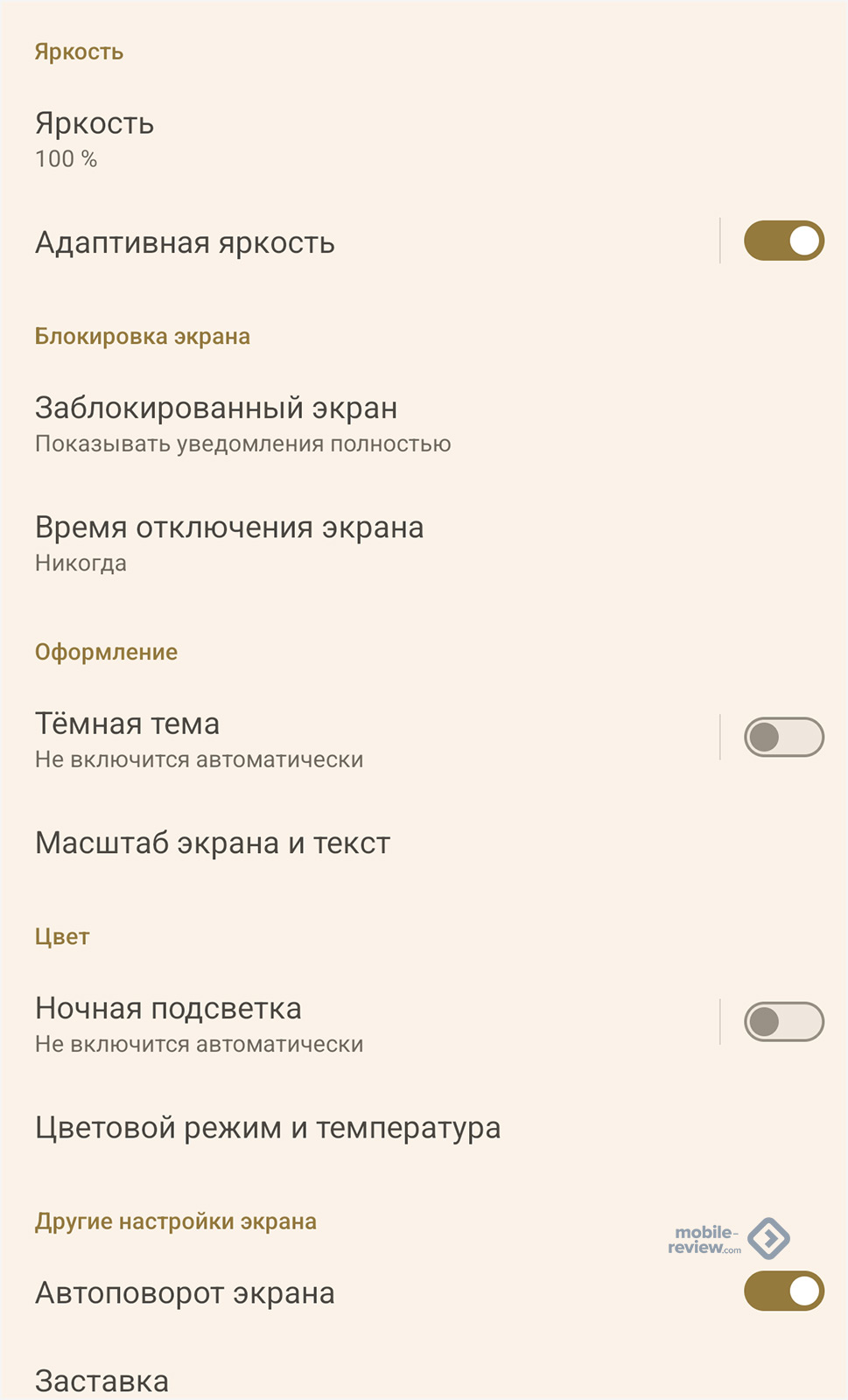The image size is (848, 1400).
Task: Open the Яркость brightness level setting
Action: [x=95, y=138]
